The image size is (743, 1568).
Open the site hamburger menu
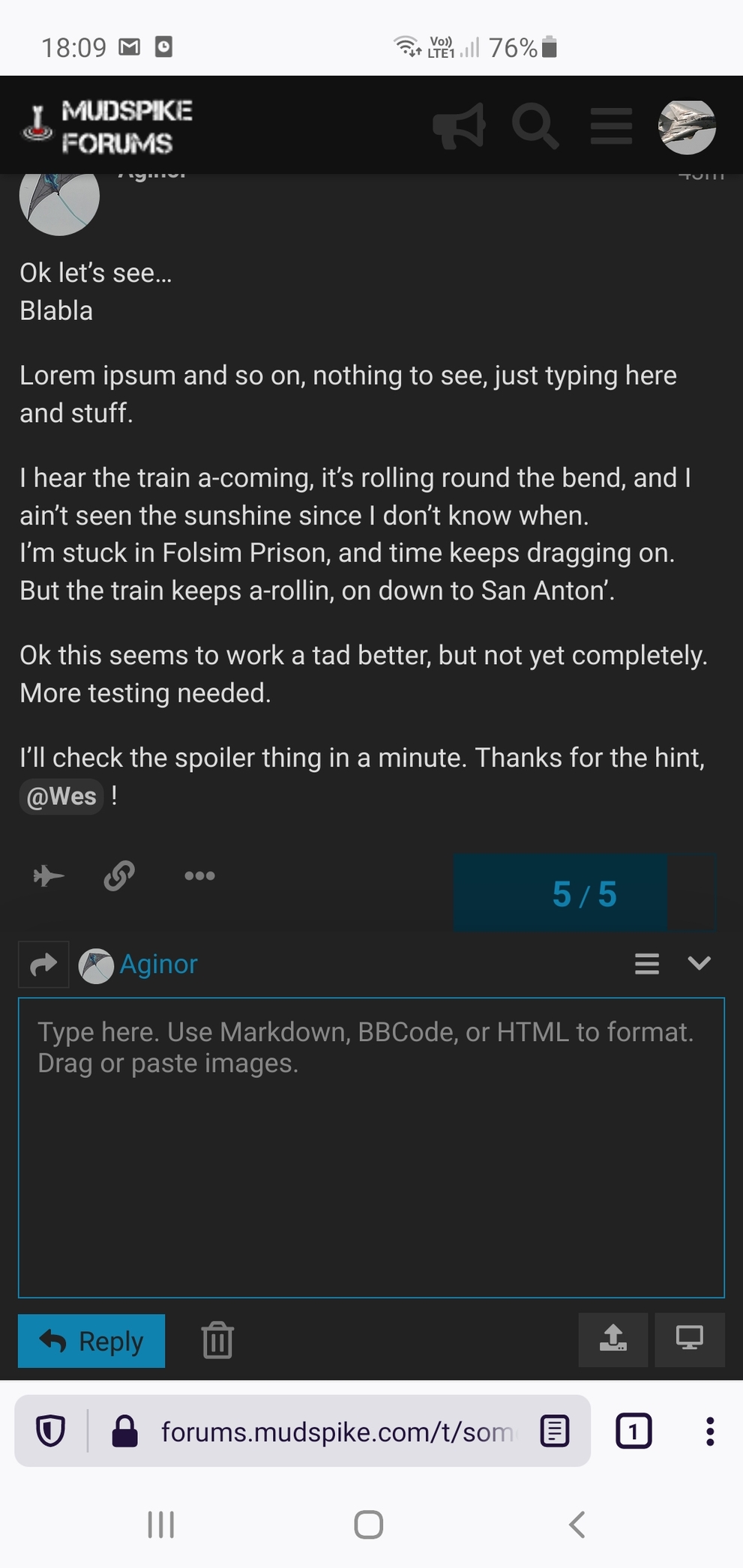611,126
